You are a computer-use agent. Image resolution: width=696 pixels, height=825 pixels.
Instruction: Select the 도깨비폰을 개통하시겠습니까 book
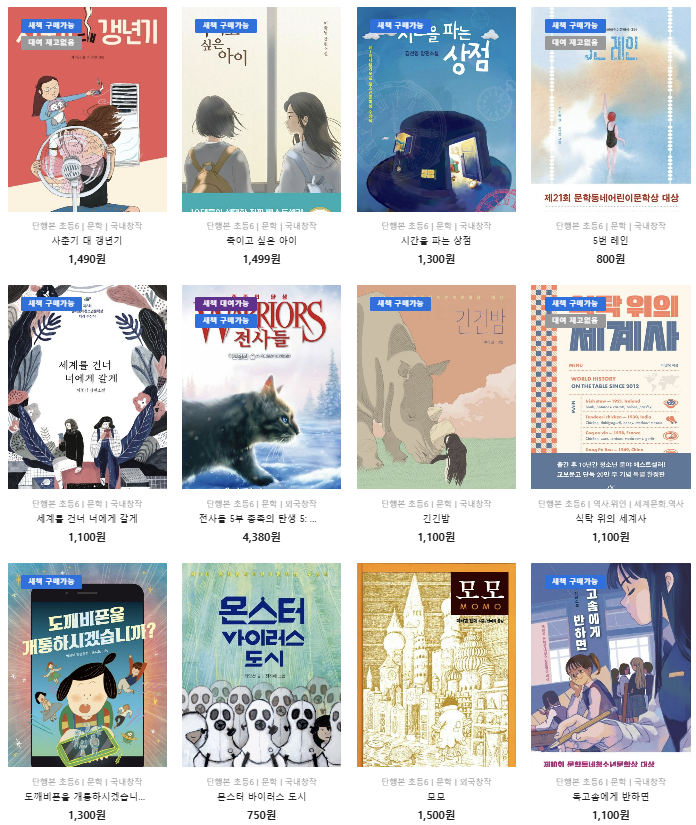point(87,665)
